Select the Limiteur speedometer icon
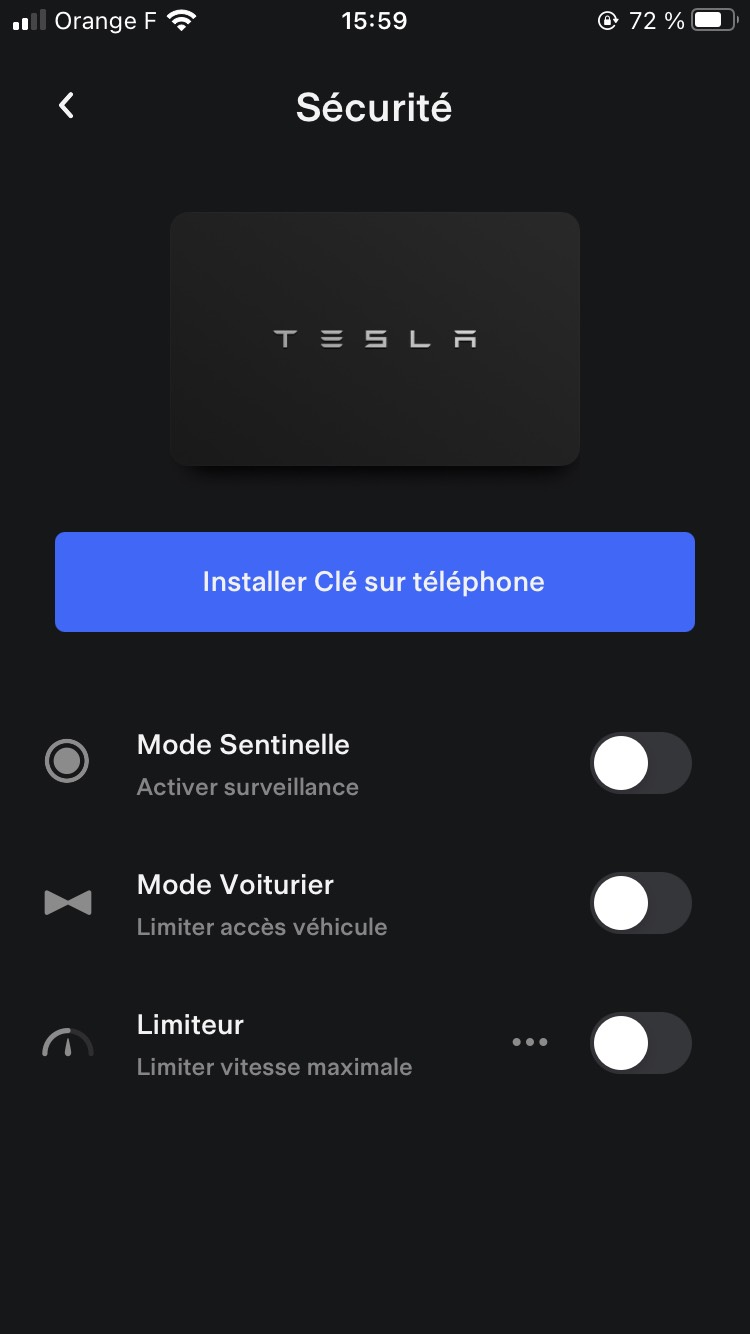This screenshot has width=750, height=1334. (x=66, y=1041)
